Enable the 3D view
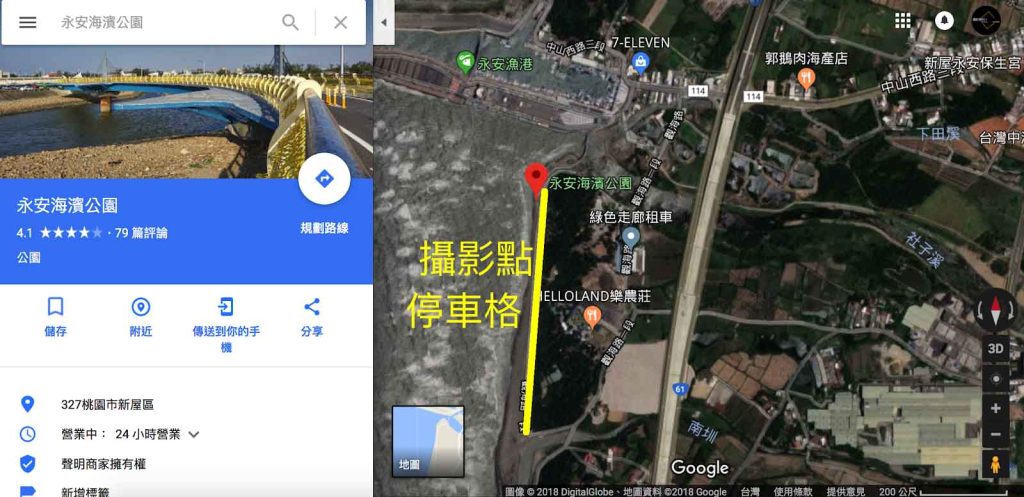Viewport: 1024px width, 497px height. pos(995,348)
